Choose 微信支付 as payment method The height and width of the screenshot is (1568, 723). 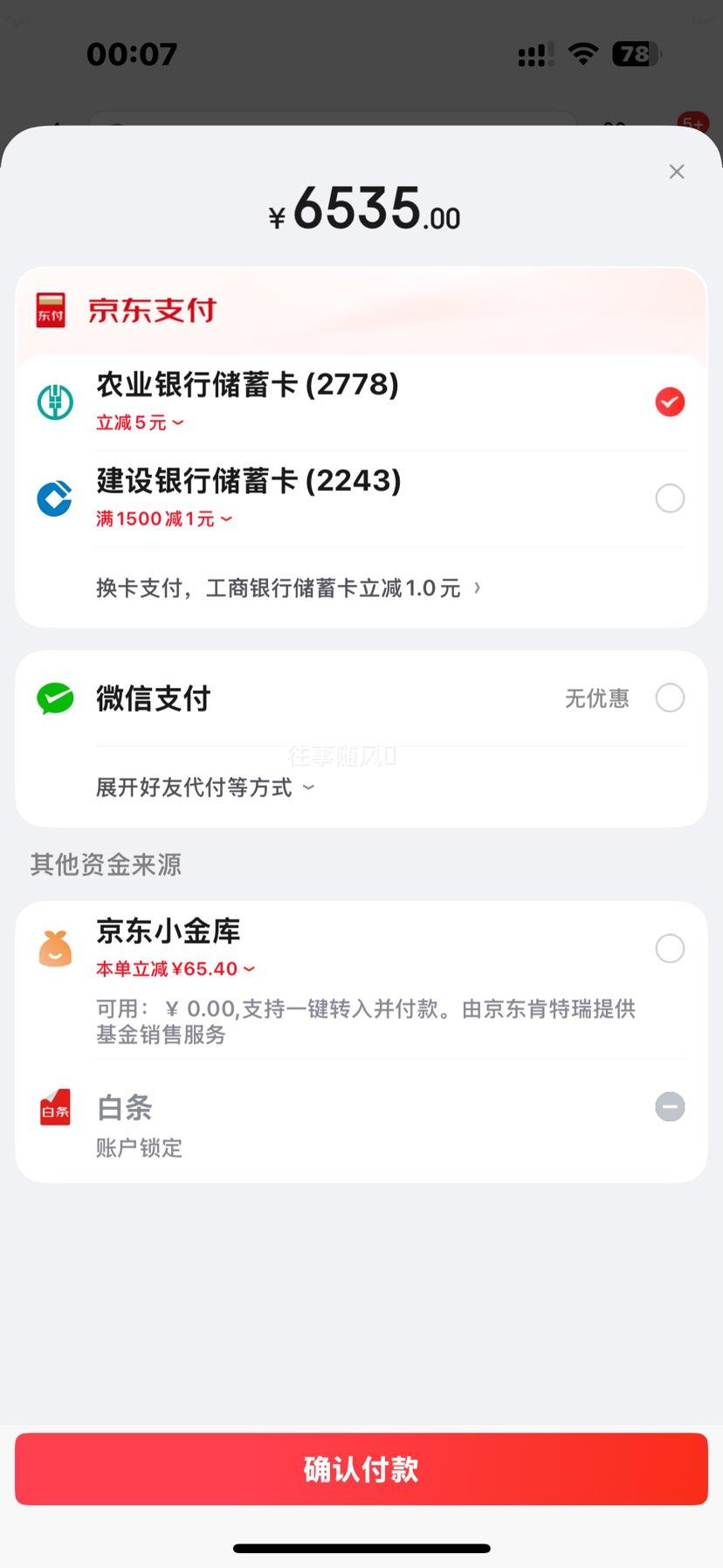point(360,698)
